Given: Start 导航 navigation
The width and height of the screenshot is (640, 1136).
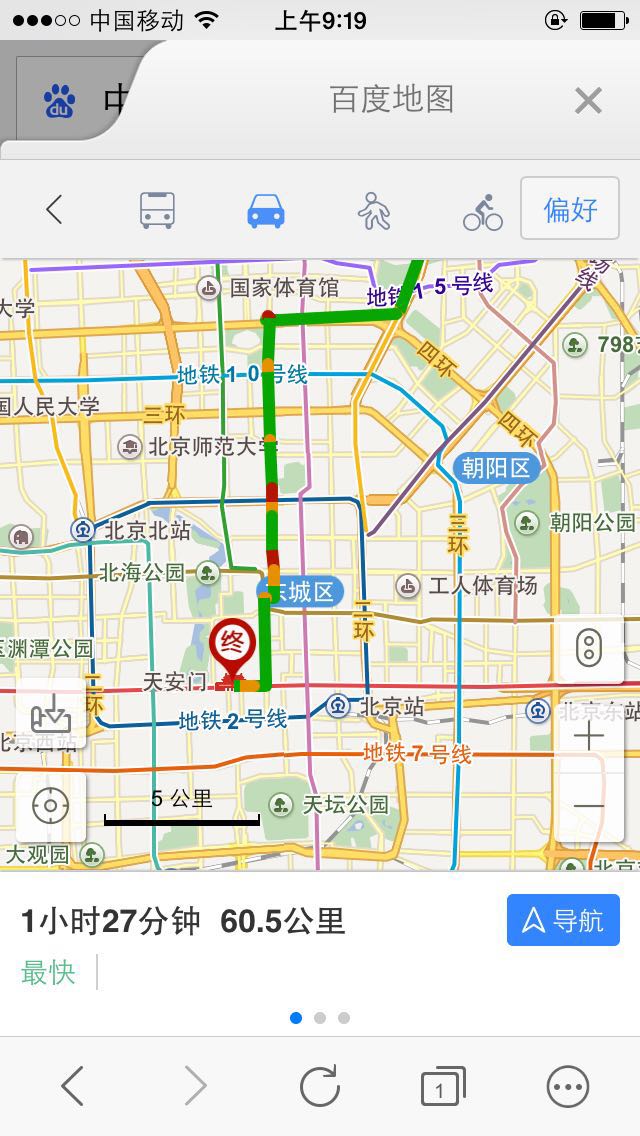Looking at the screenshot, I should (563, 920).
